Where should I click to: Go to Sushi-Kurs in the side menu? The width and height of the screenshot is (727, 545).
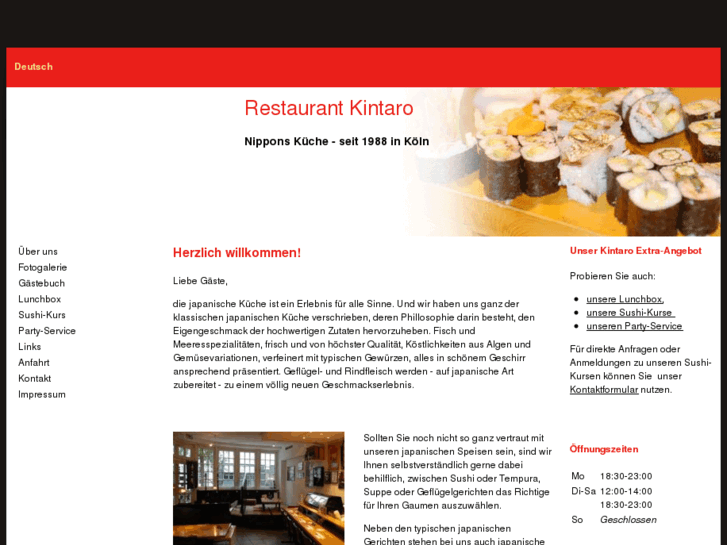(x=41, y=315)
